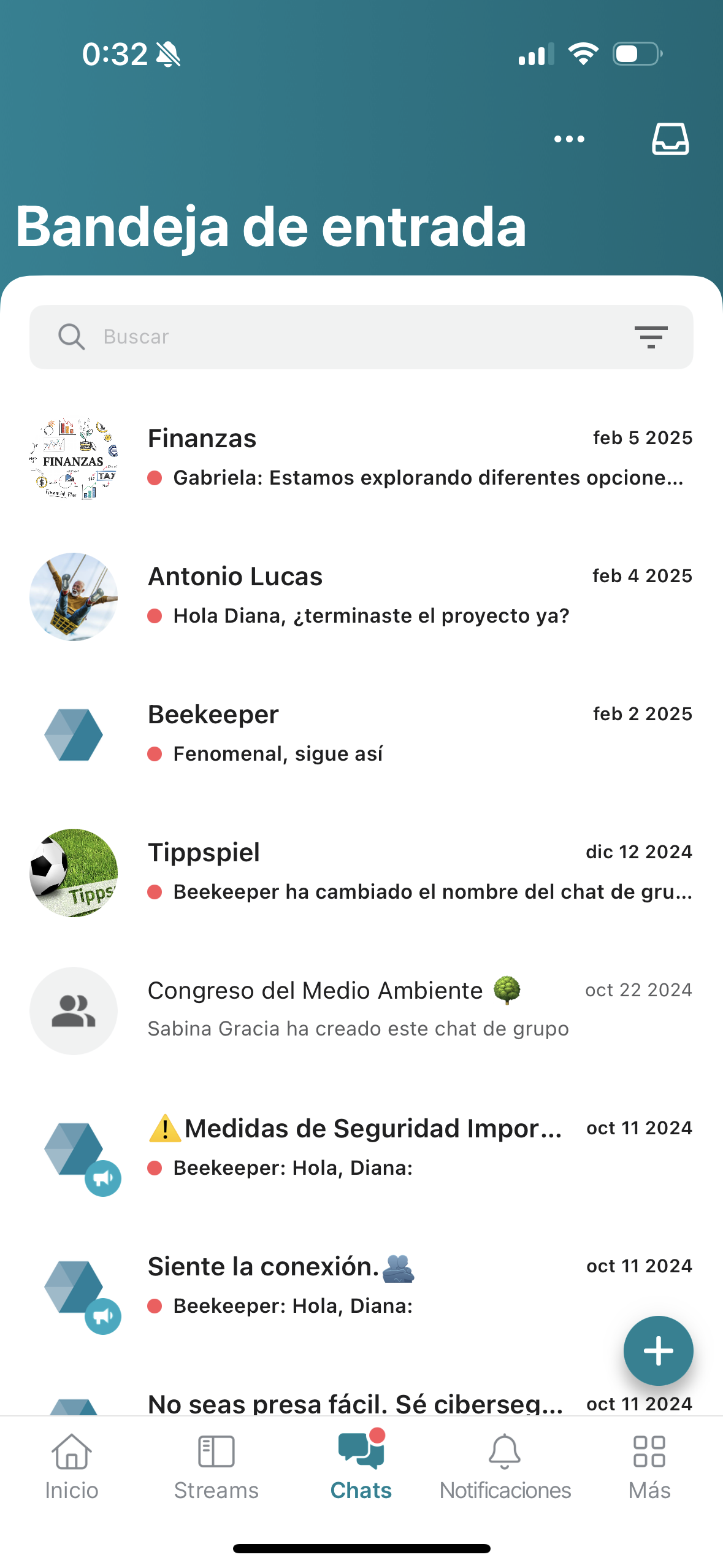
Task: Open the three-dot overflow menu
Action: tap(569, 139)
